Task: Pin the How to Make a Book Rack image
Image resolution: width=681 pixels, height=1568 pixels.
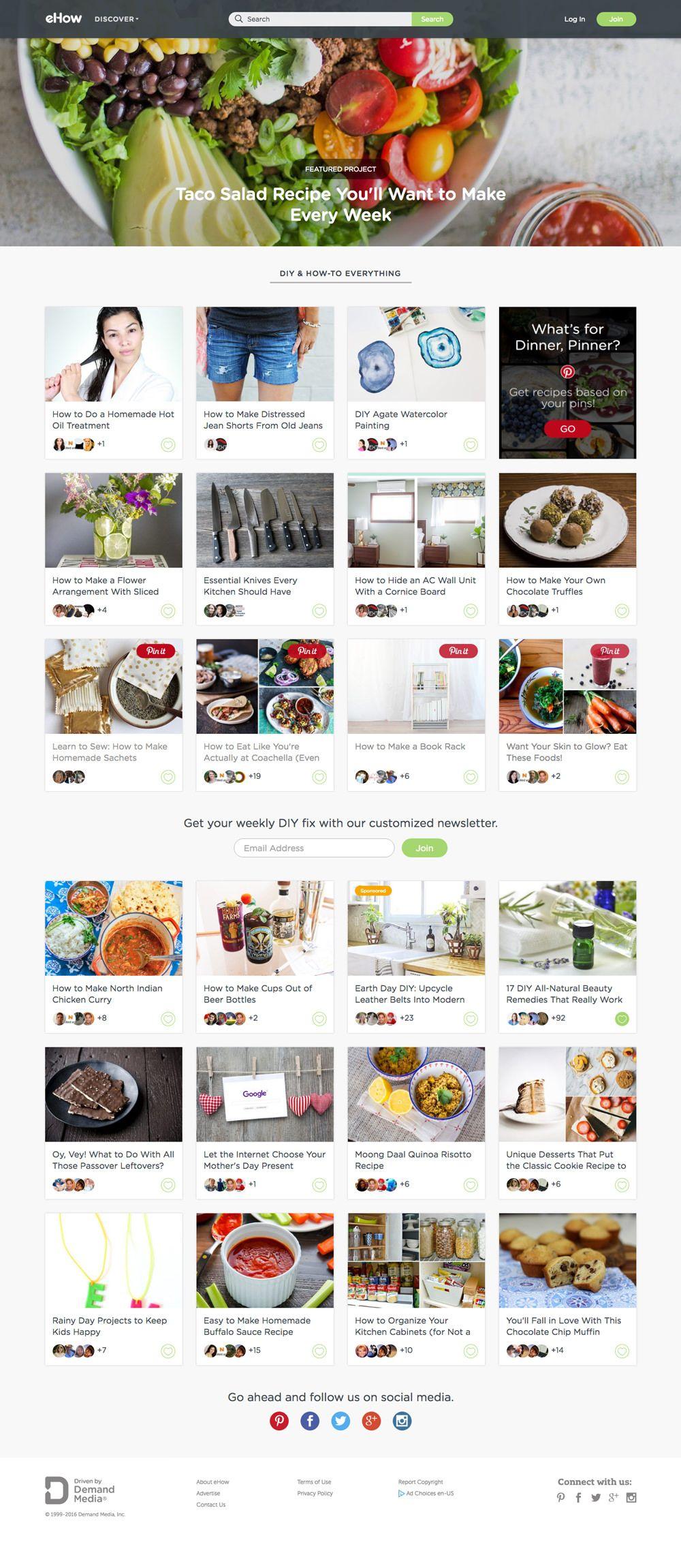Action: tap(458, 651)
